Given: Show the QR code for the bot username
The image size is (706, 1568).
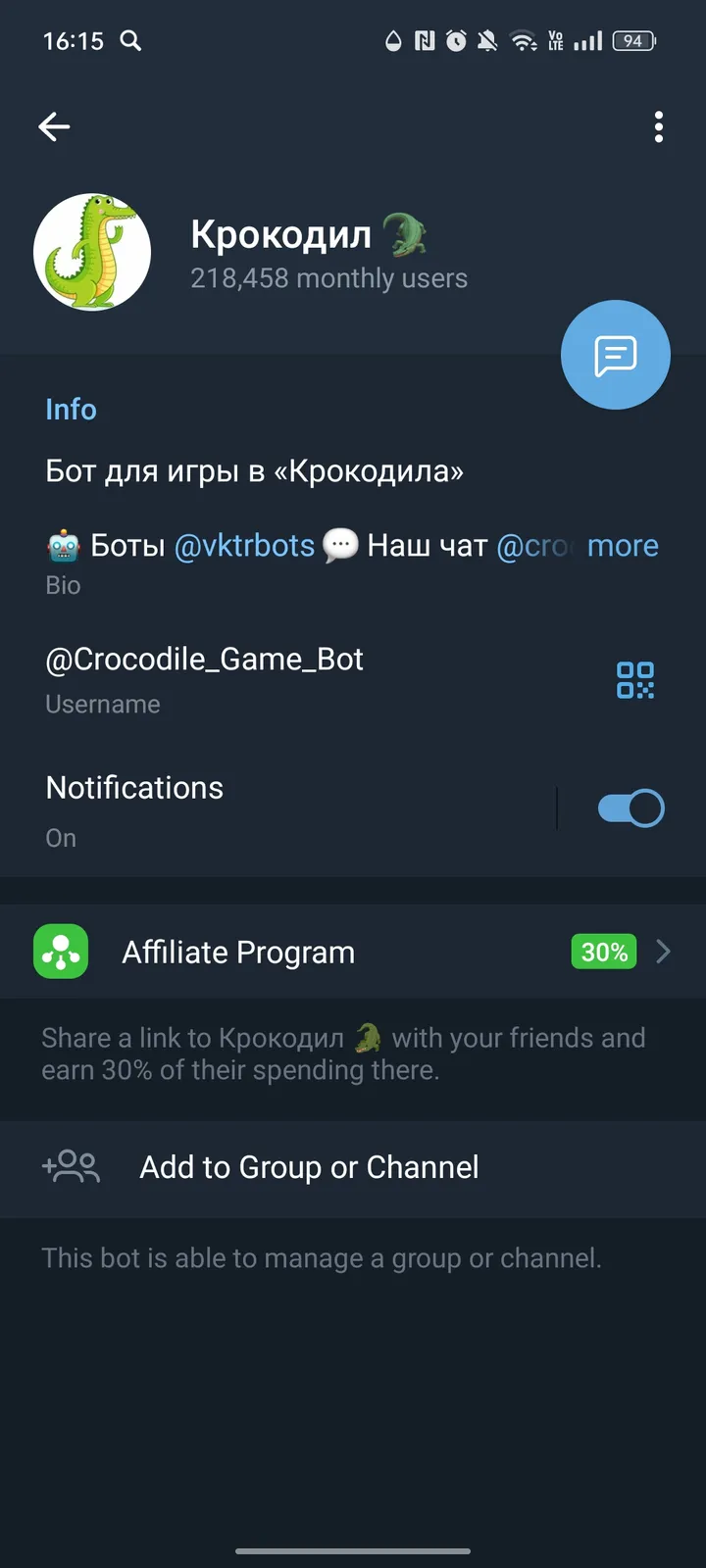Looking at the screenshot, I should (634, 679).
